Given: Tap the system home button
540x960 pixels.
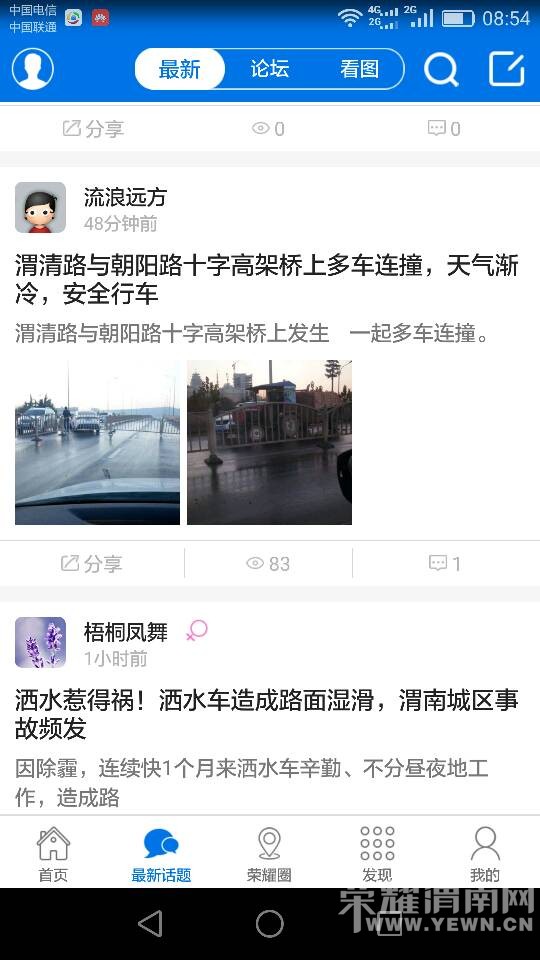Looking at the screenshot, I should click(269, 923).
